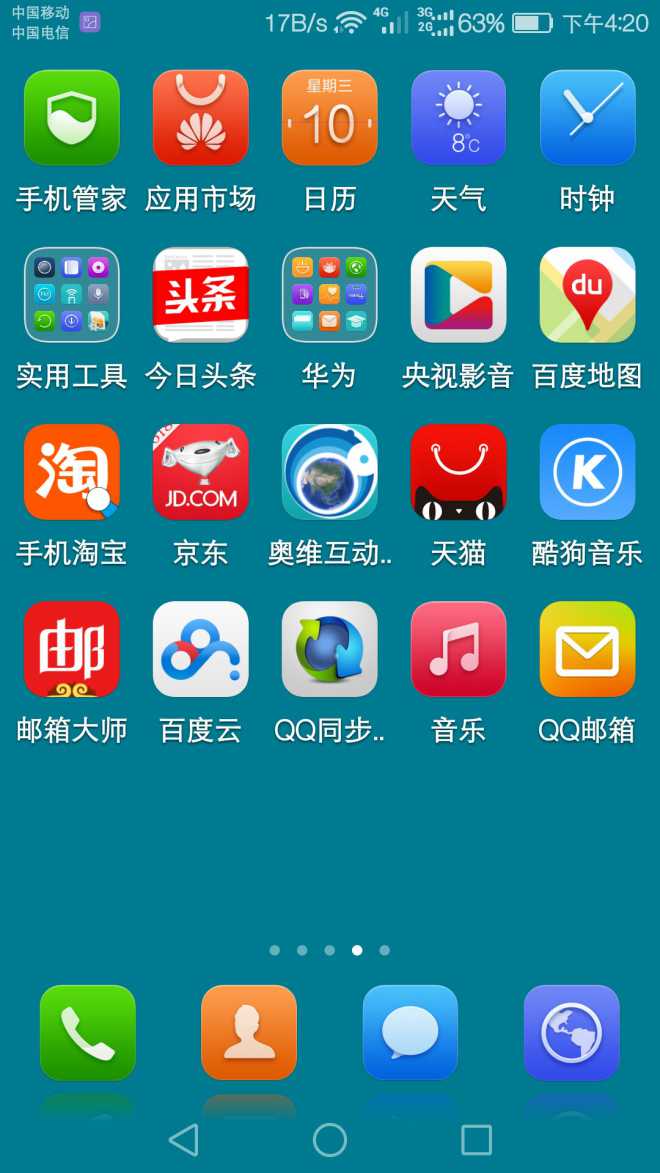Check the 天气 weather app
Viewport: 660px width, 1173px height.
[458, 118]
